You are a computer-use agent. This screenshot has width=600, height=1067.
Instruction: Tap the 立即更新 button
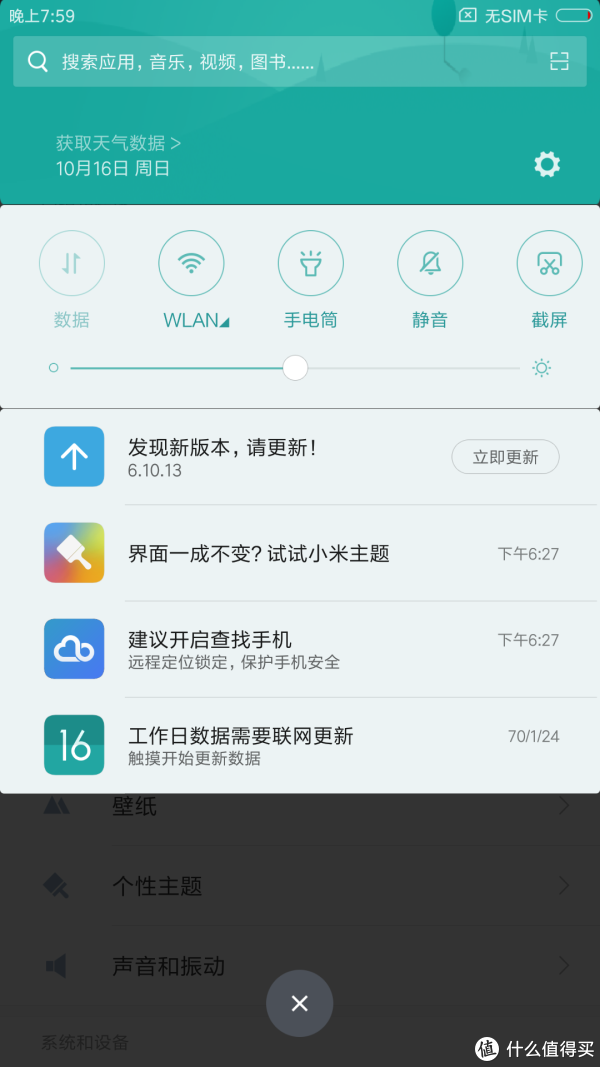click(x=505, y=457)
